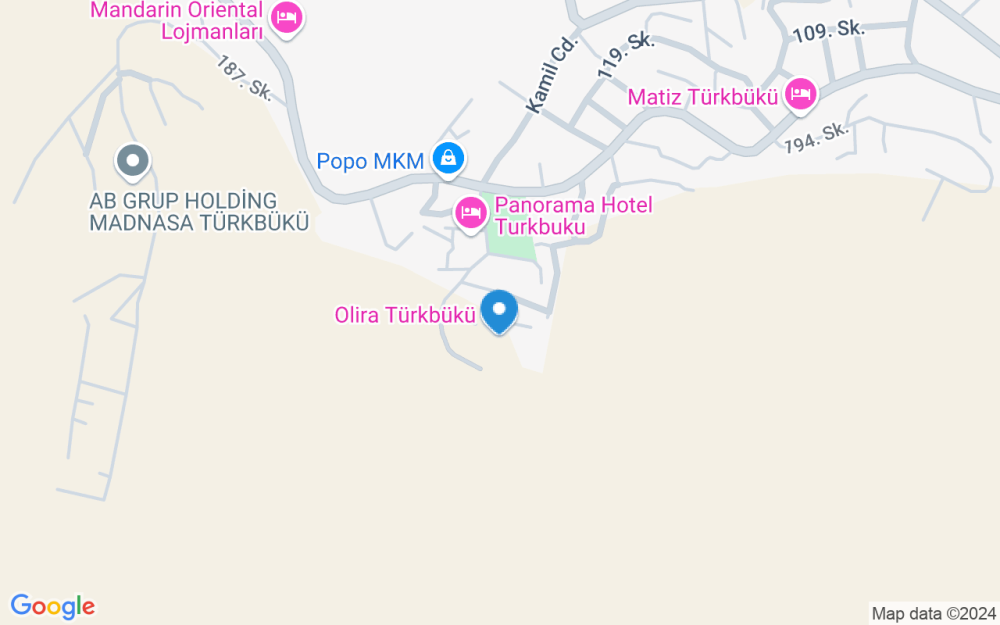Select the Mandarin Oriental Lojmanları hotel pin

tap(286, 20)
